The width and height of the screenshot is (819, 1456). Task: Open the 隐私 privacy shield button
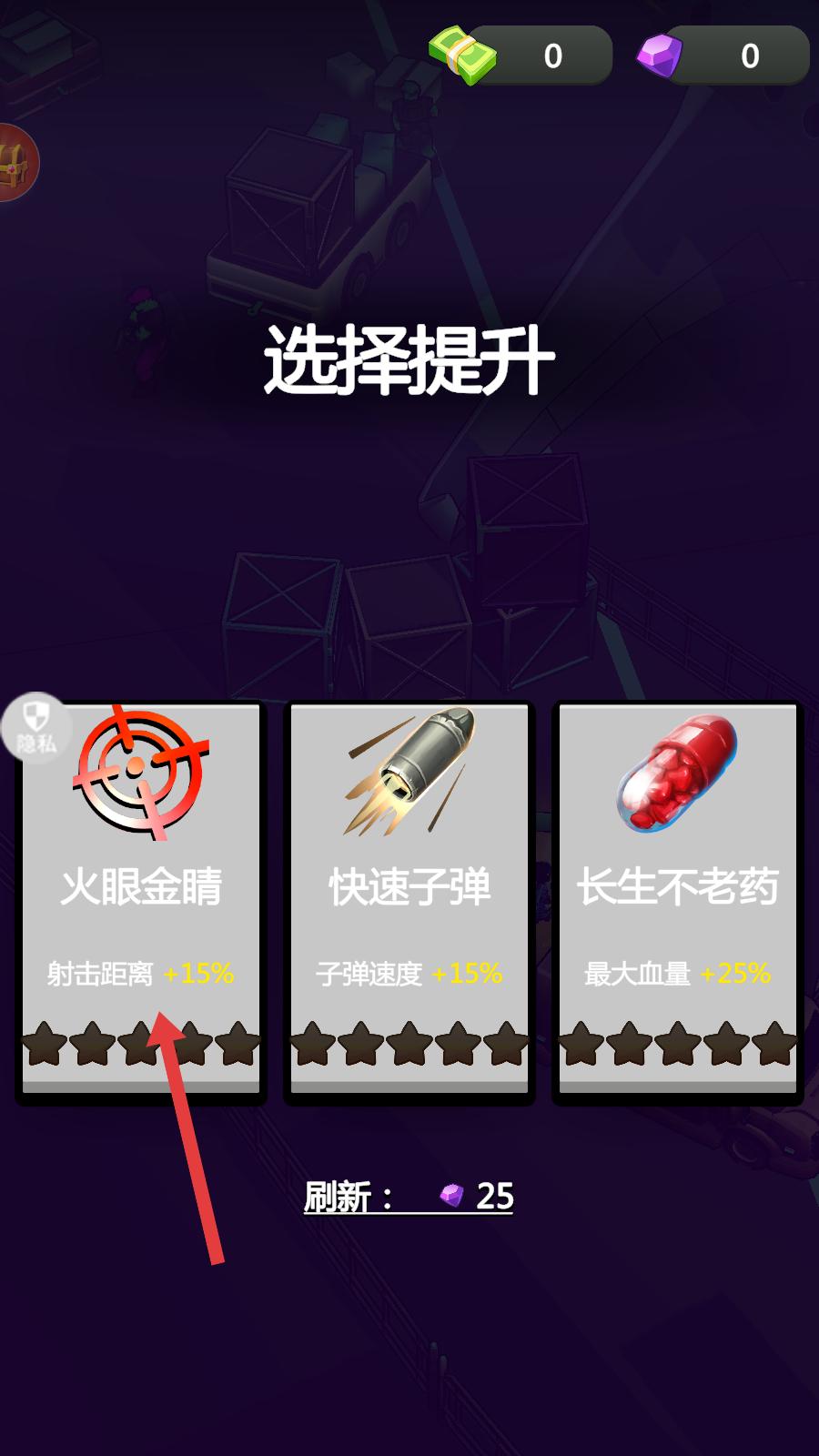[35, 728]
